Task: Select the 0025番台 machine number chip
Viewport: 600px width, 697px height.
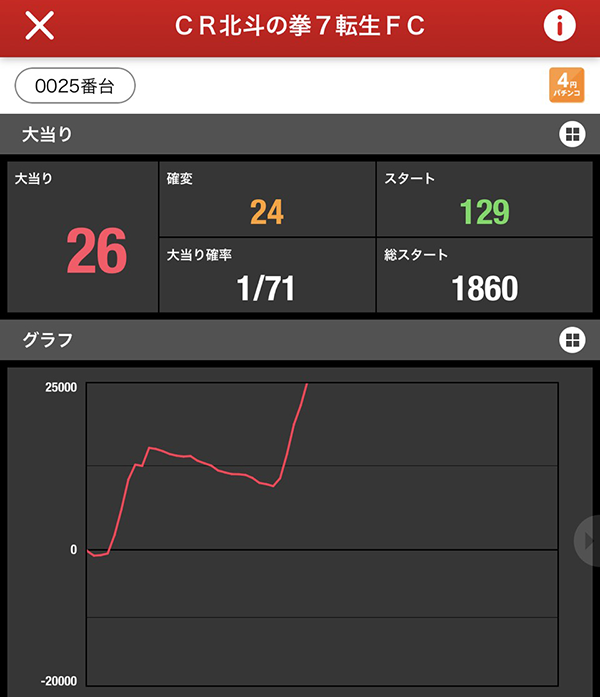Action: point(75,86)
